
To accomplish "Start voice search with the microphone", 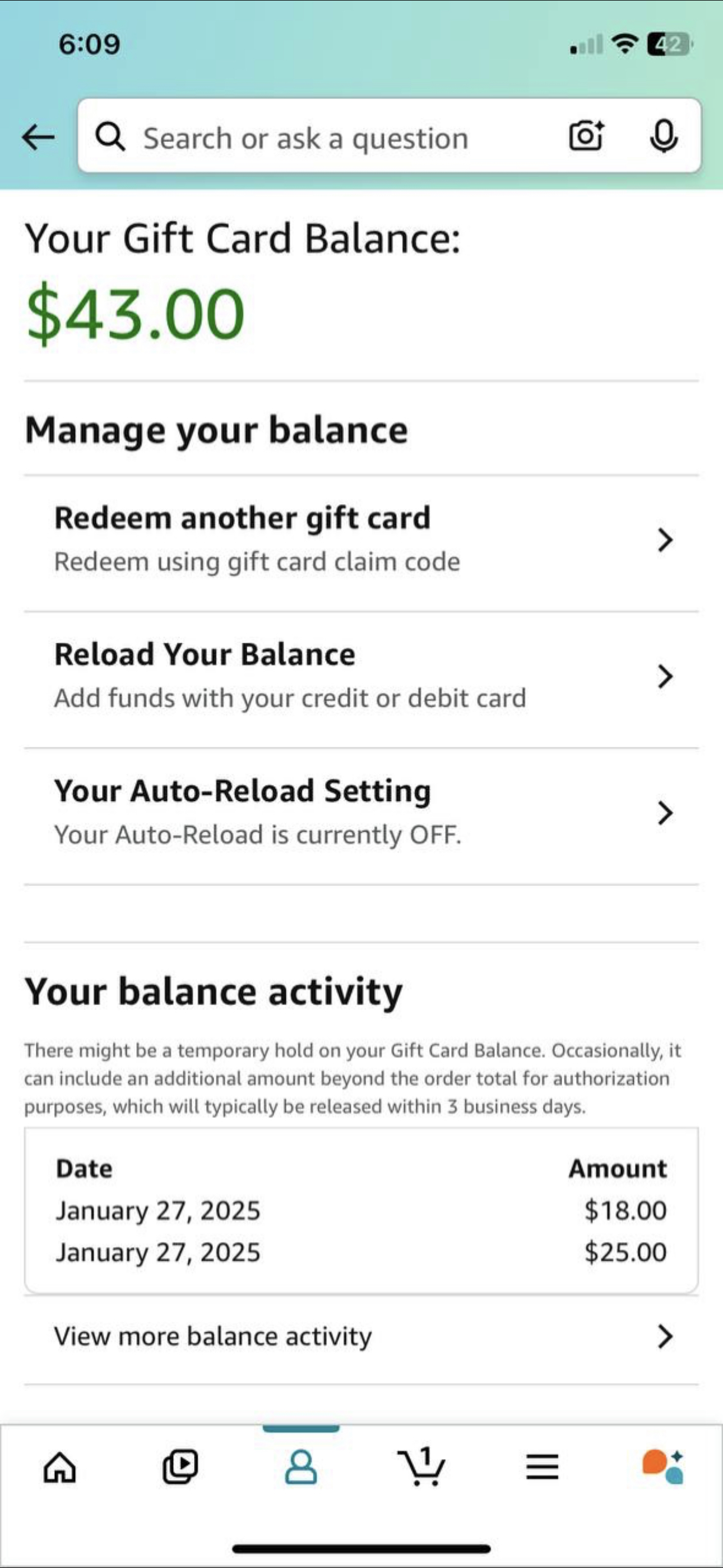I will (662, 136).
